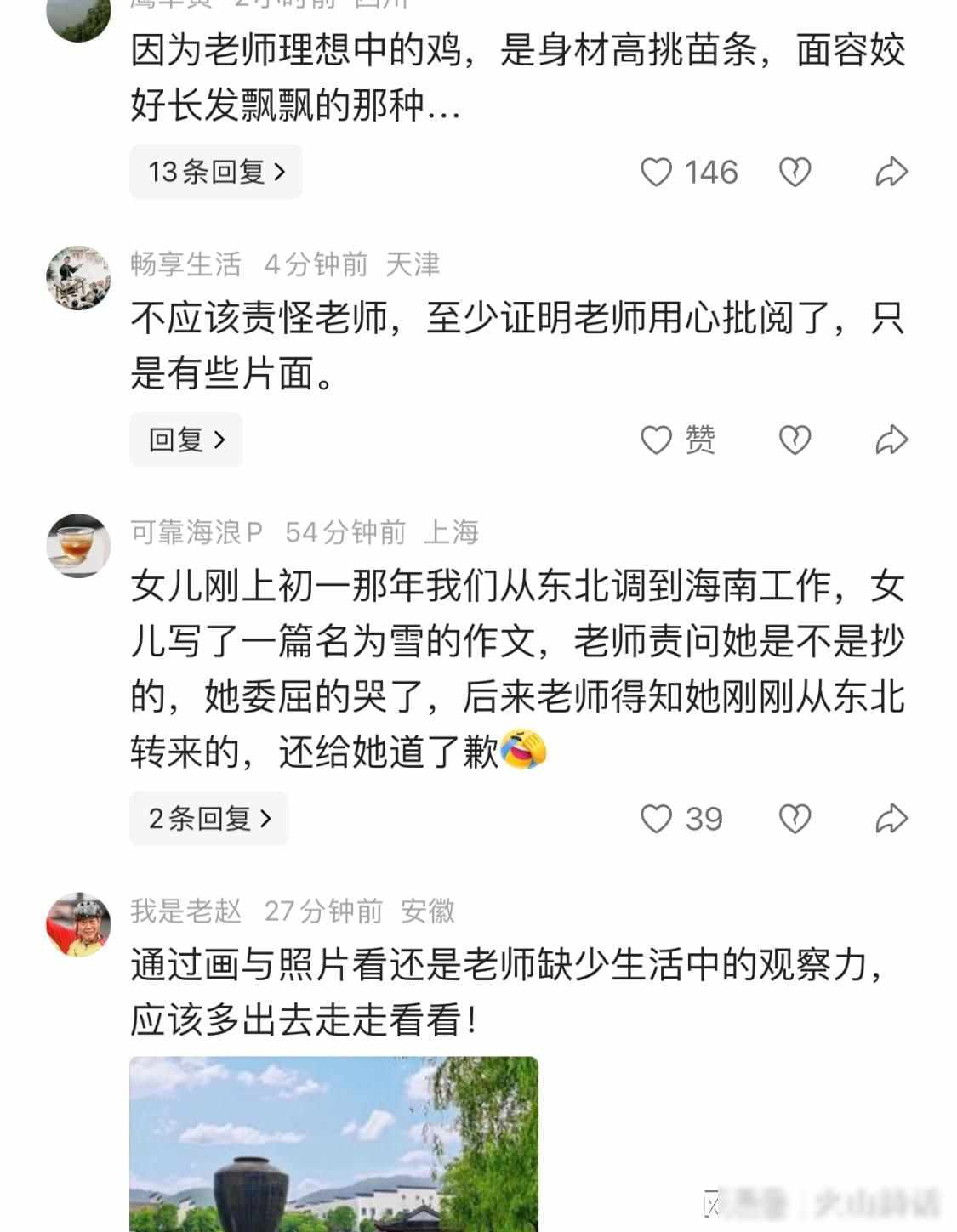Open 可靠海浪P's profile avatar

click(78, 546)
